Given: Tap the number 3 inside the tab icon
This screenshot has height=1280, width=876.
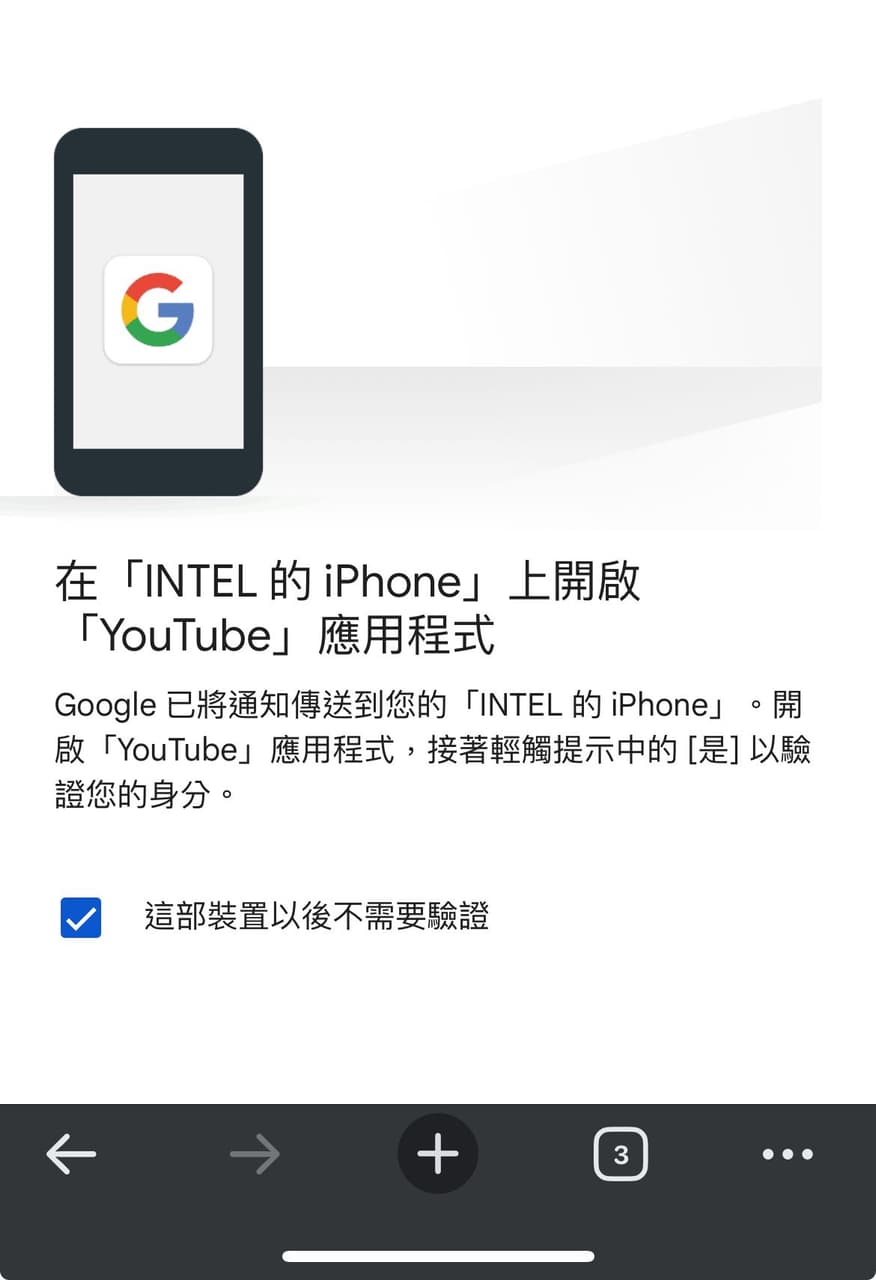Looking at the screenshot, I should [x=621, y=1155].
